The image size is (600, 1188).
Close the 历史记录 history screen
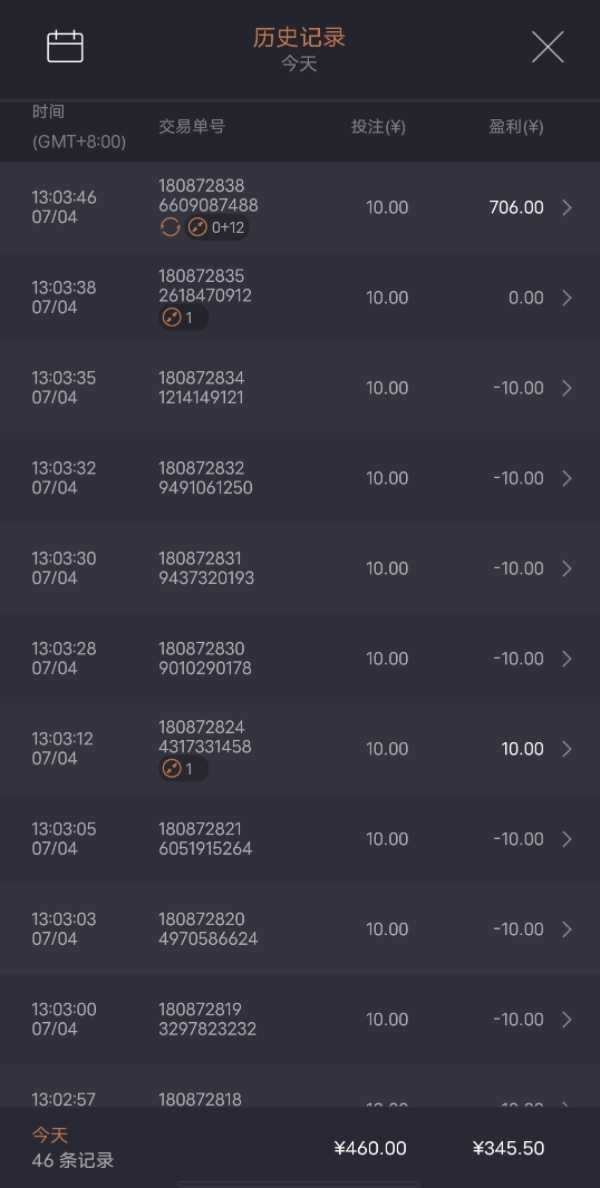tap(547, 47)
